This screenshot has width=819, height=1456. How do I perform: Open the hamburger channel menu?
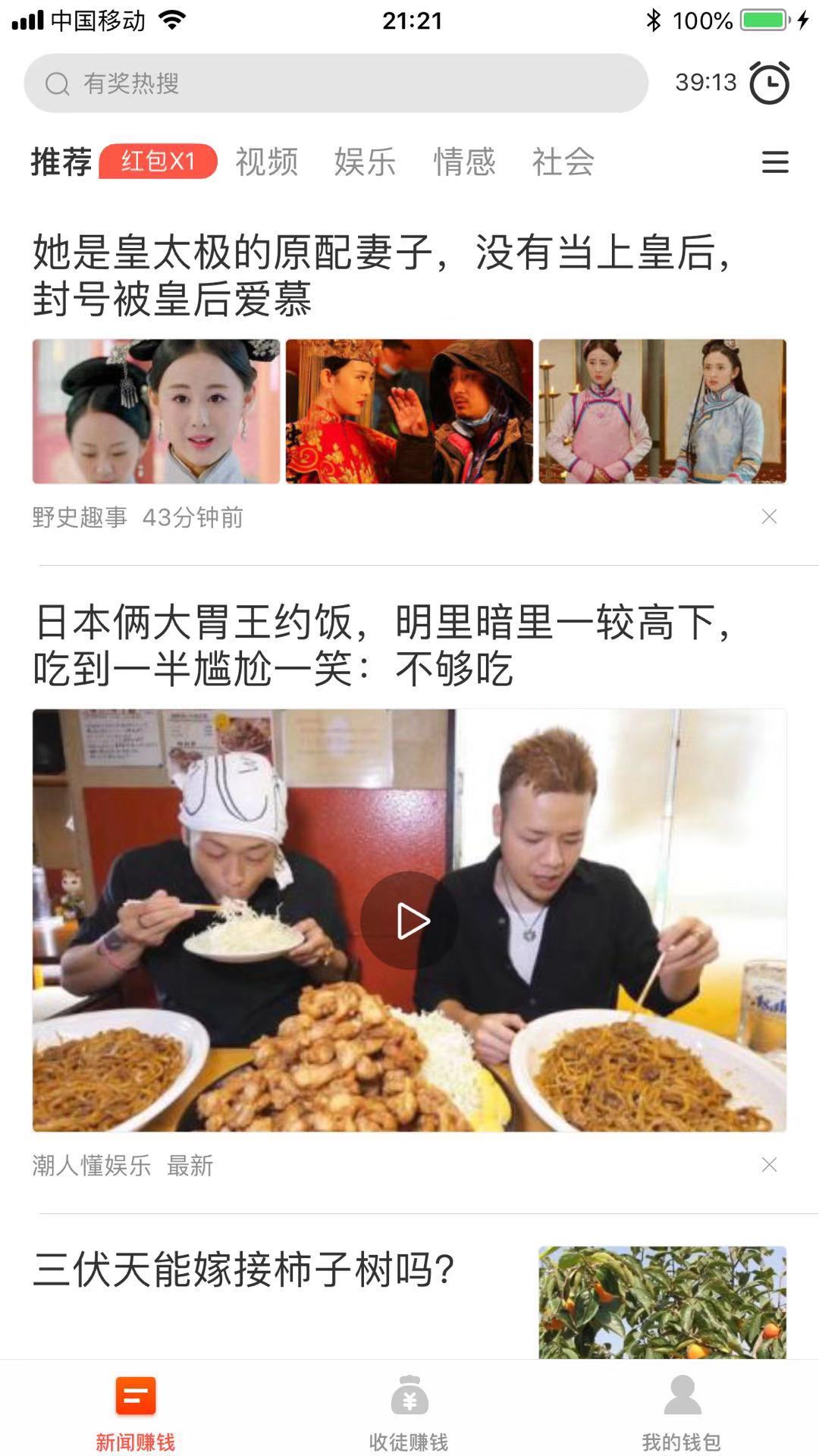coord(774,162)
